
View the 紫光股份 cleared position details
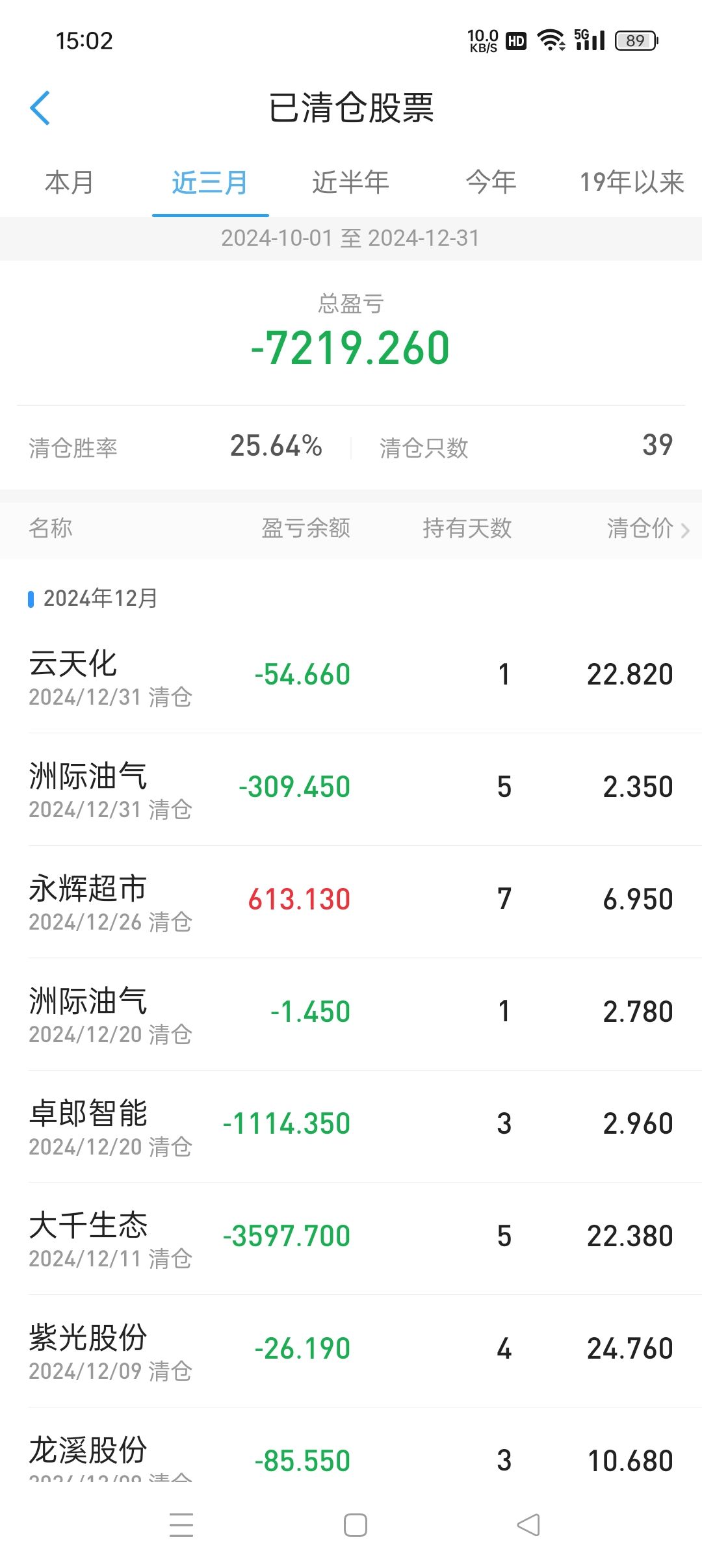pos(351,1351)
